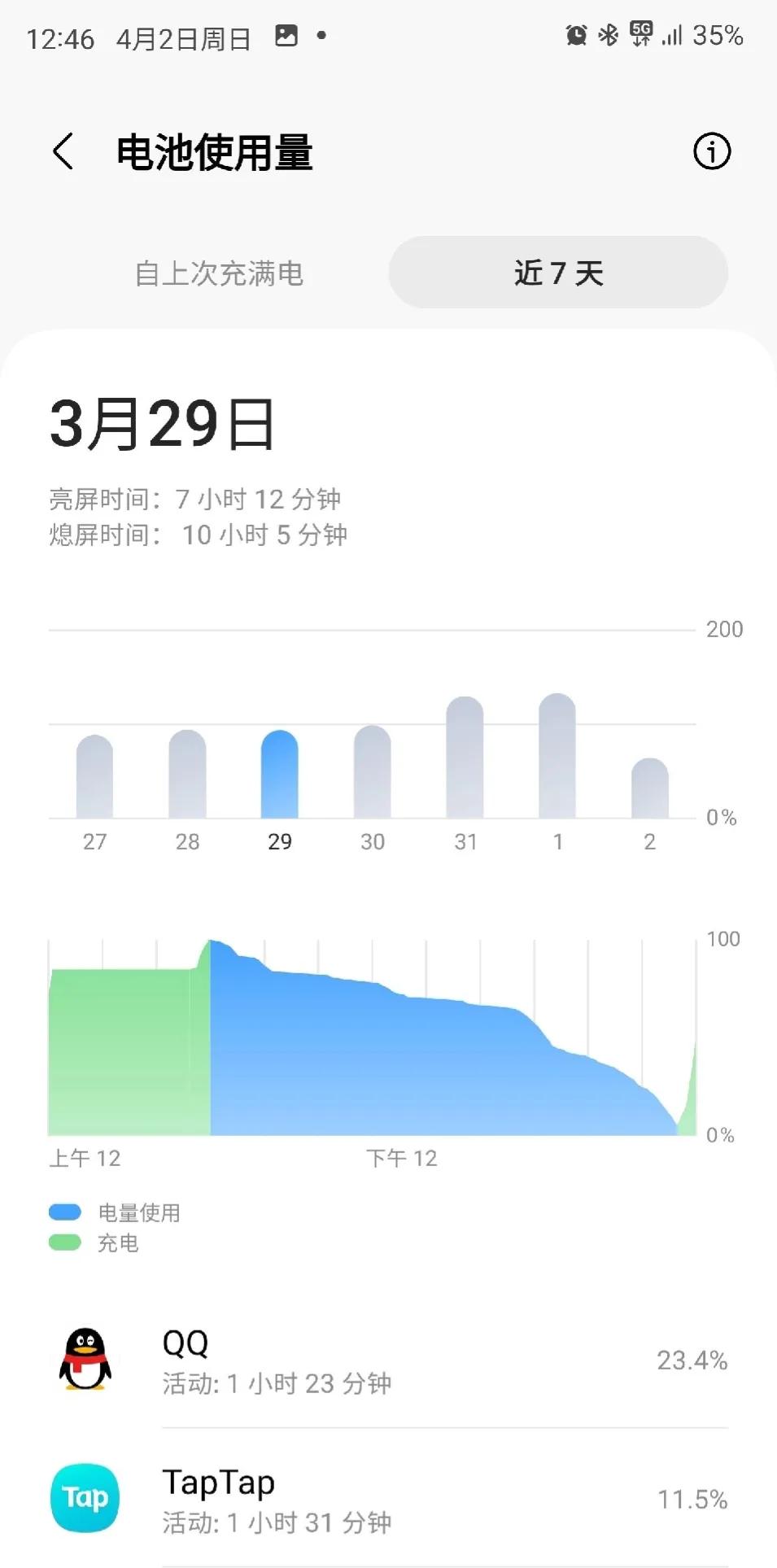Select the bar for day 30

373,771
